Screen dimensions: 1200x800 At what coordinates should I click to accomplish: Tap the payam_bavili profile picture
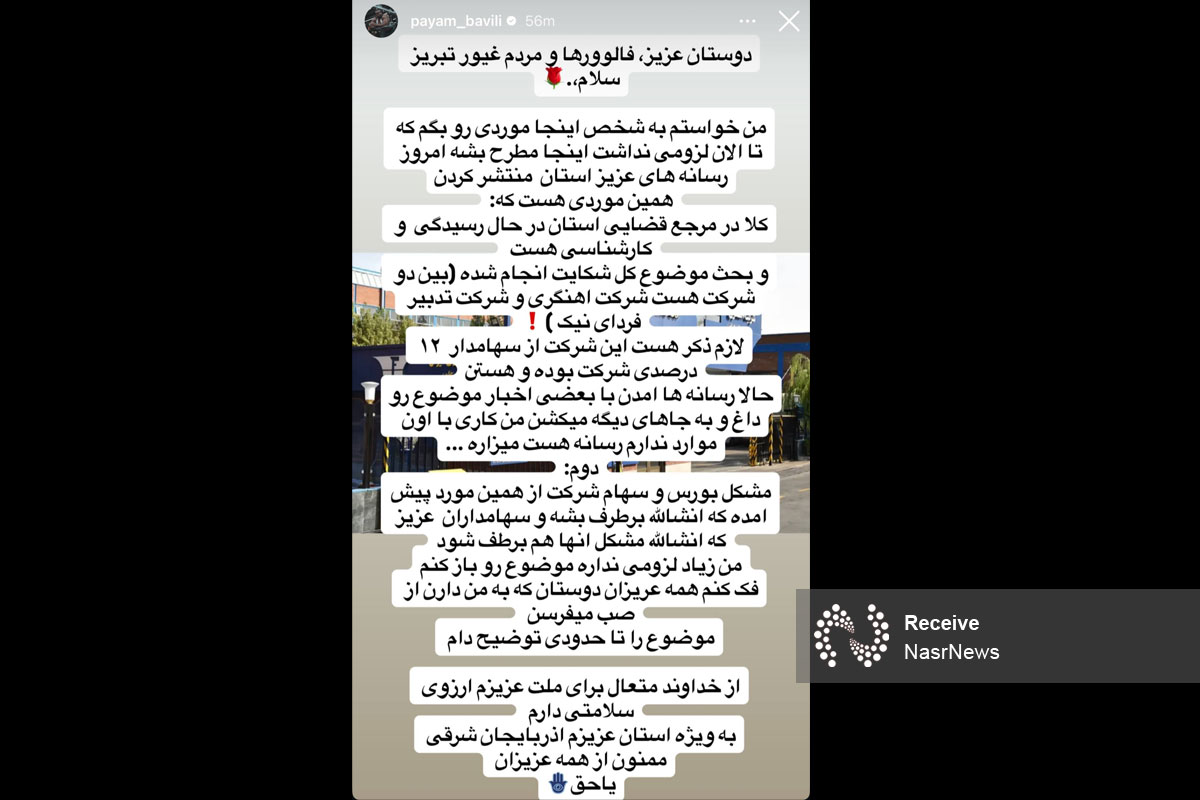(x=381, y=21)
